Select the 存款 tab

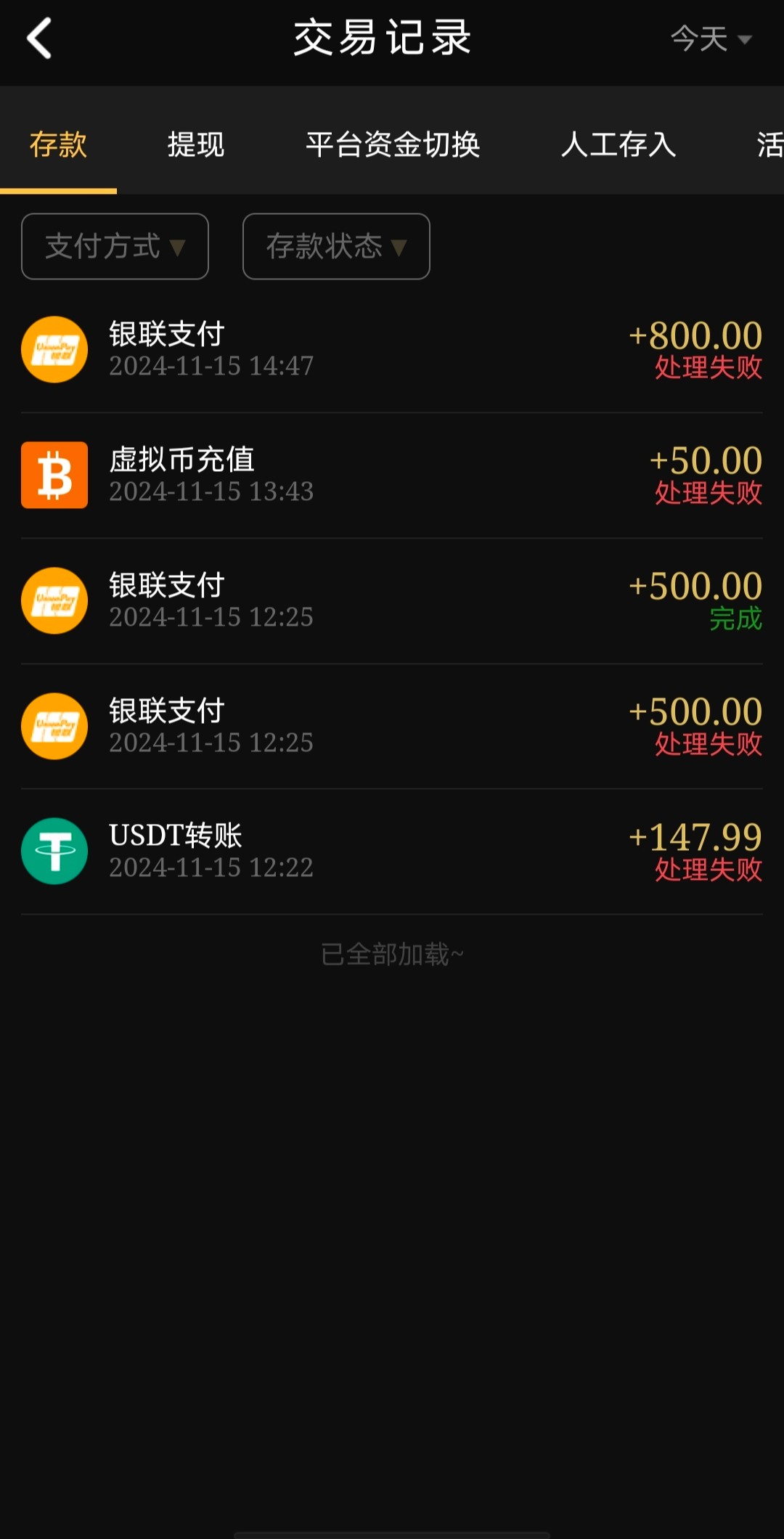[58, 144]
